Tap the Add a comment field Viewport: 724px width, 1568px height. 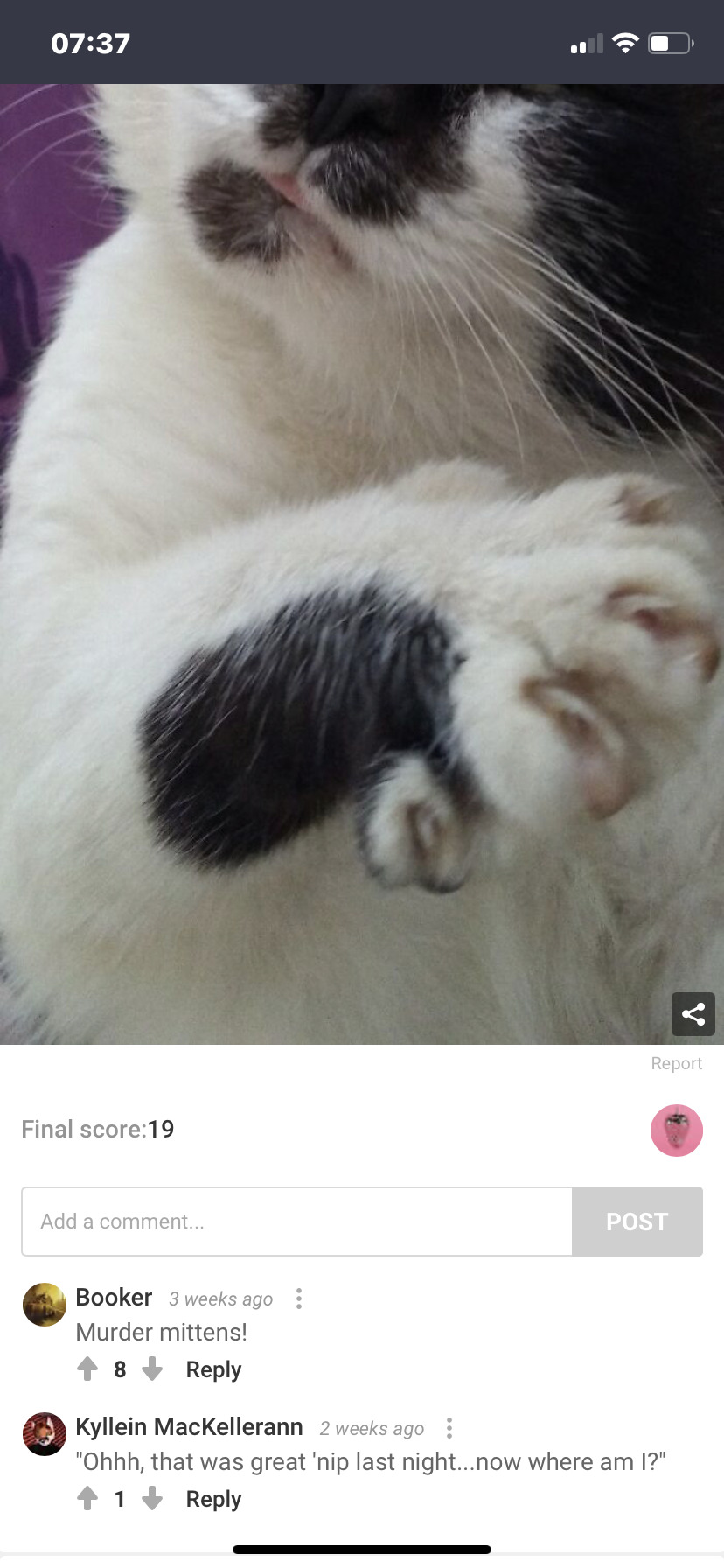click(297, 1221)
